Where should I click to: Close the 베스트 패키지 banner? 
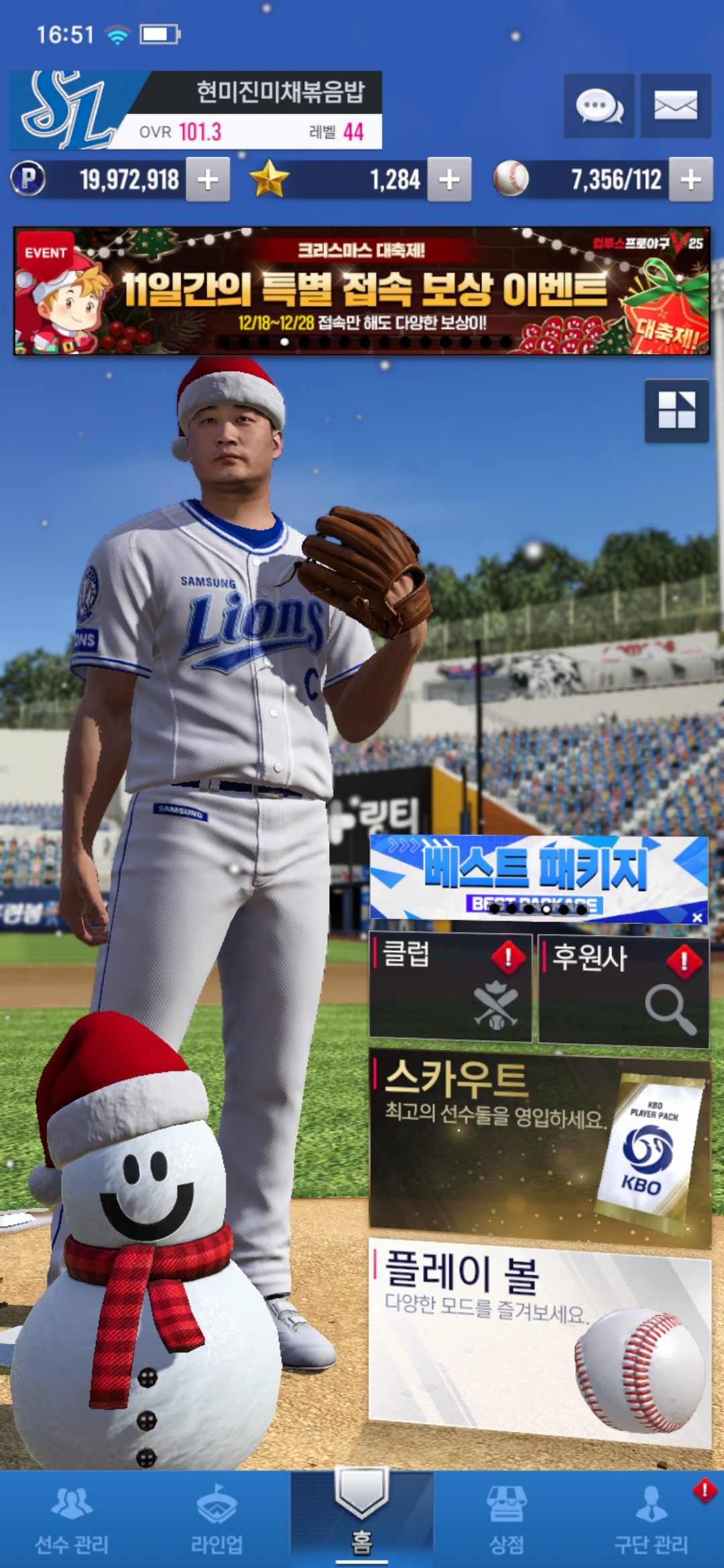pos(697,917)
